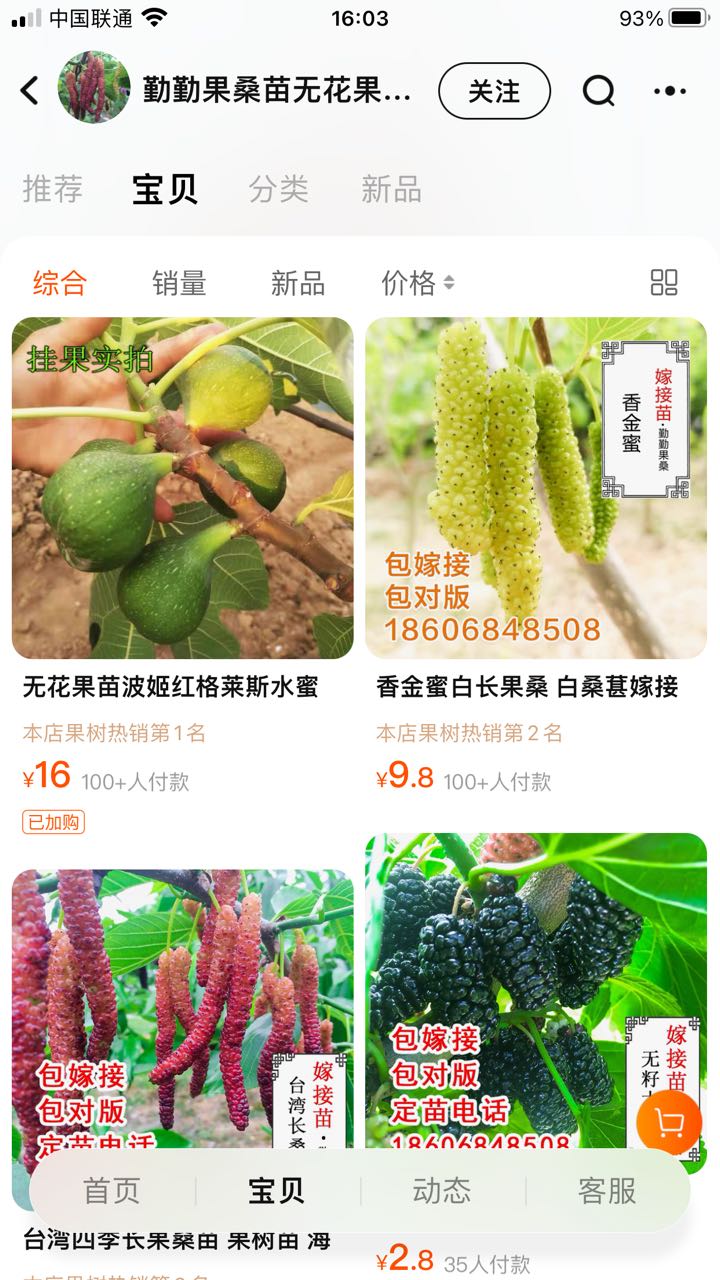
Task: Search within this shop
Action: 598,91
